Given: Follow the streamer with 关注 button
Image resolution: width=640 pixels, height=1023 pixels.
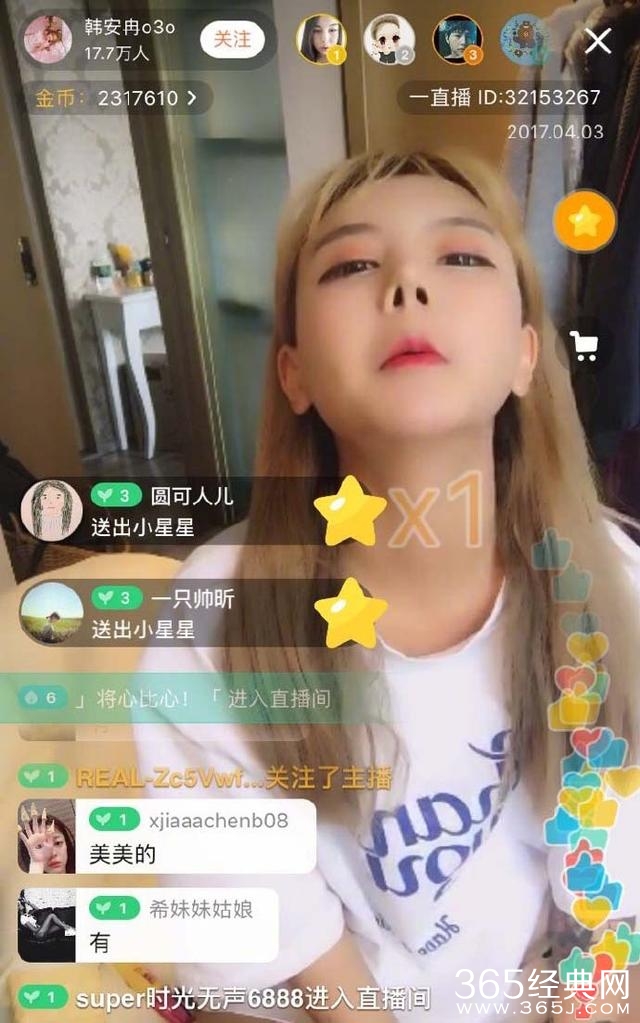Looking at the screenshot, I should point(232,39).
